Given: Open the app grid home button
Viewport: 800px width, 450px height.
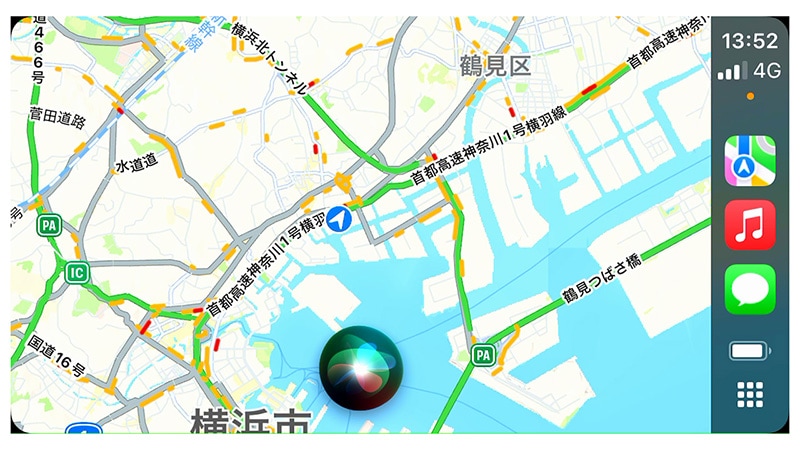Looking at the screenshot, I should click(750, 394).
